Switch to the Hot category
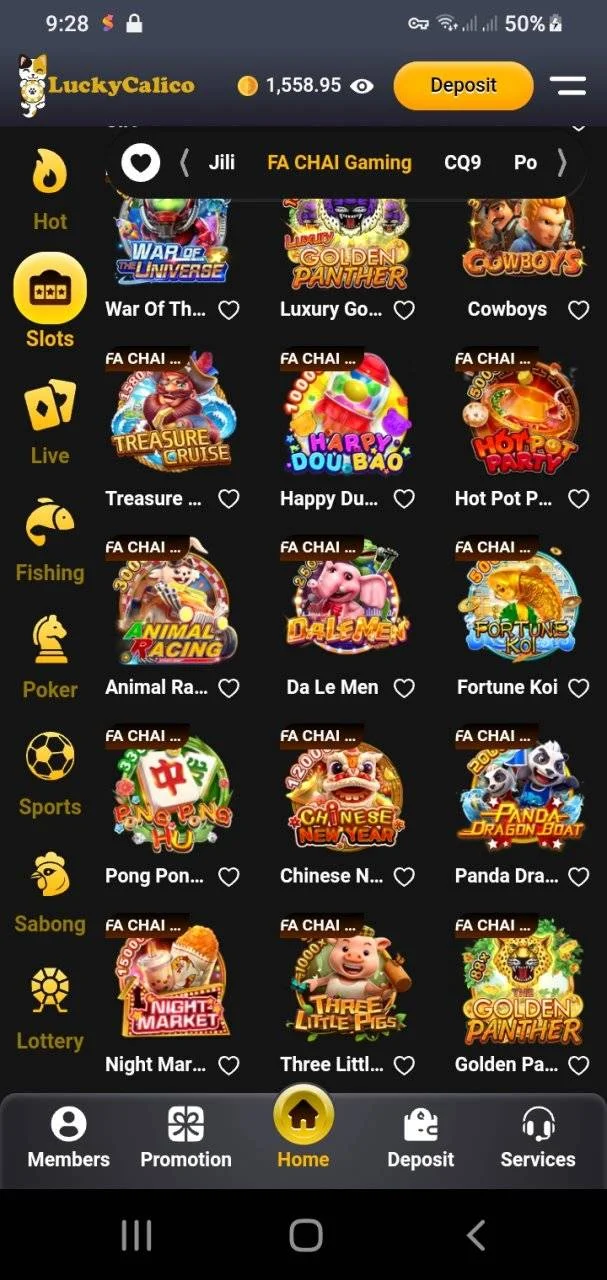This screenshot has height=1280, width=607. [x=50, y=191]
